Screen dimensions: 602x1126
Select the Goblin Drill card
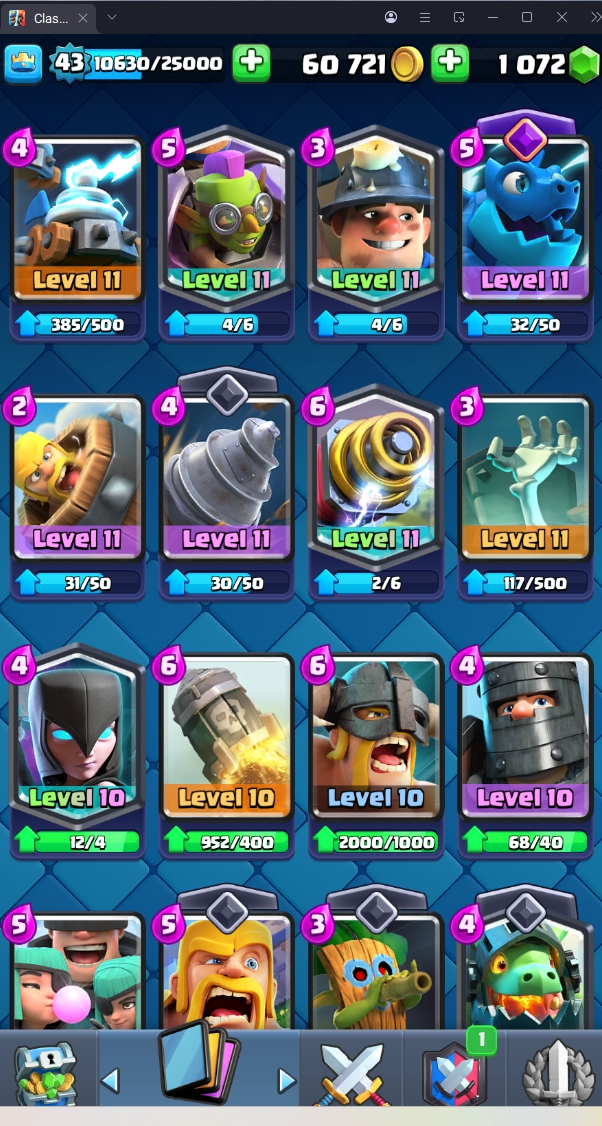click(x=227, y=478)
